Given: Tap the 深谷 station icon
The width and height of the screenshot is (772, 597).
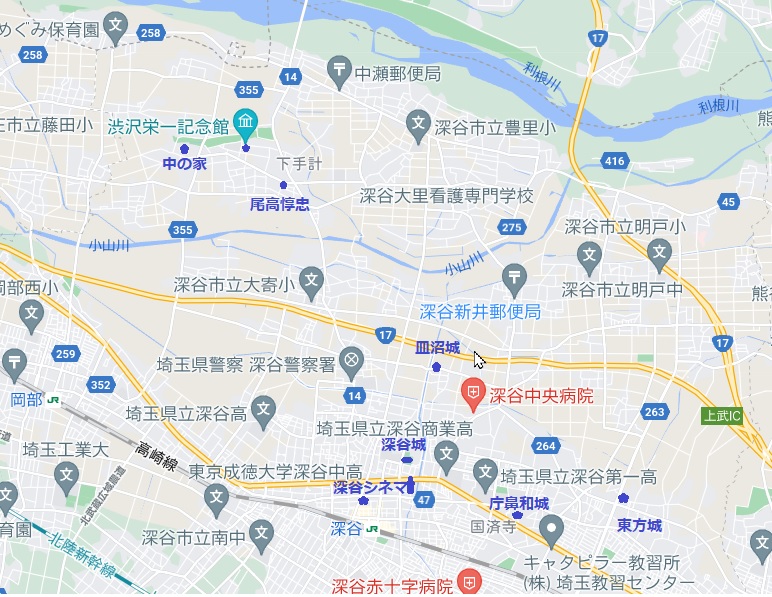Looking at the screenshot, I should [372, 528].
